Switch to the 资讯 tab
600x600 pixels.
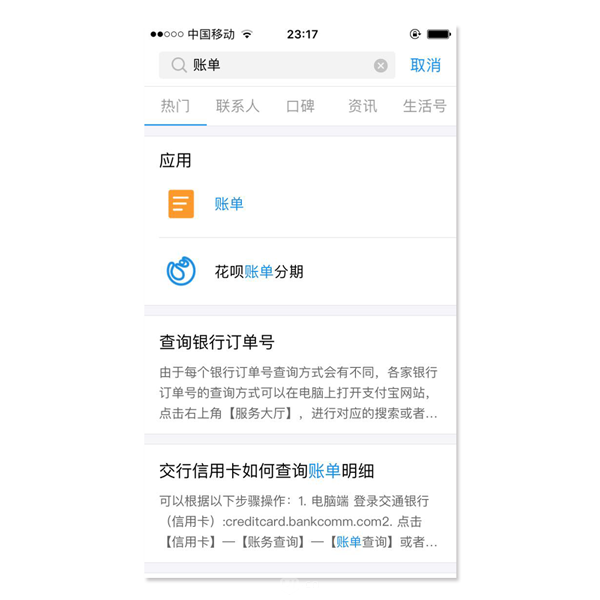[362, 106]
